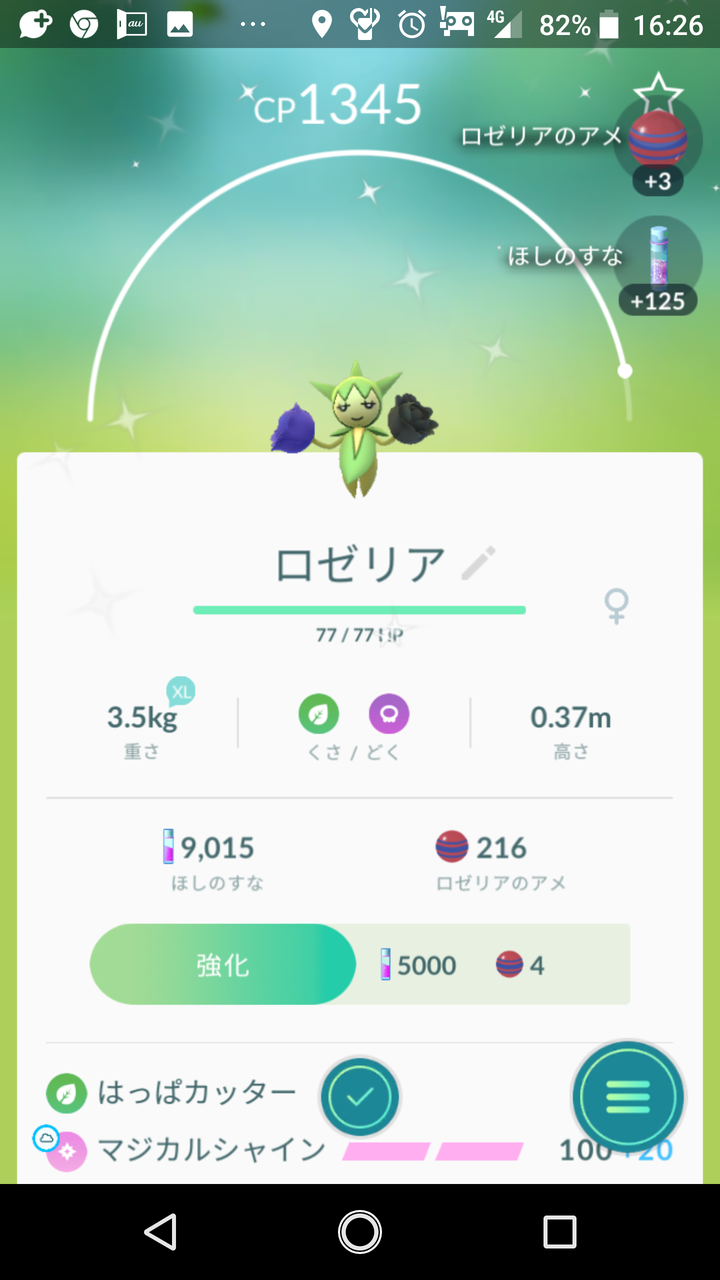This screenshot has height=1280, width=720.
Task: Select the female gender symbol
Action: 614,608
